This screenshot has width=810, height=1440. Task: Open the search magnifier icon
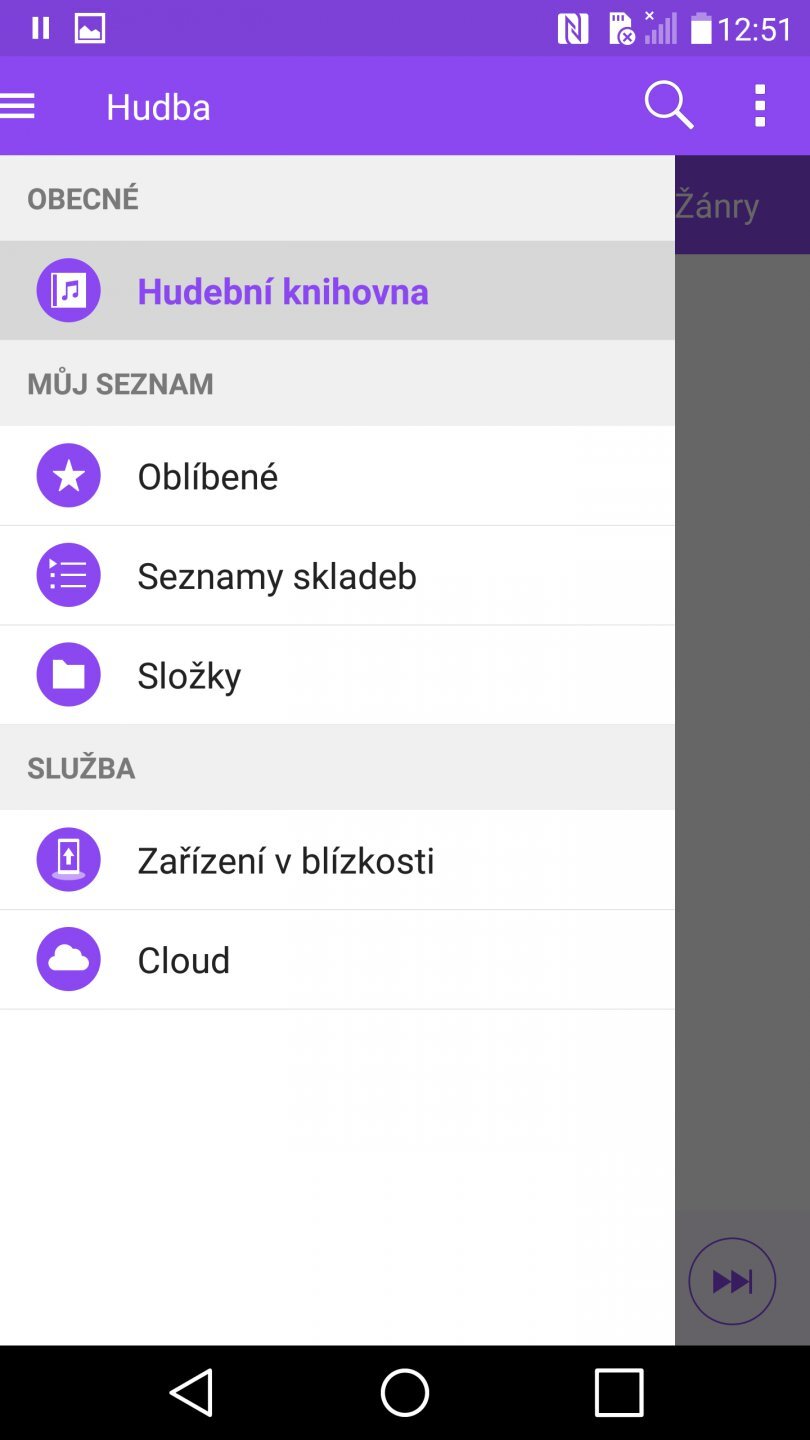coord(668,106)
